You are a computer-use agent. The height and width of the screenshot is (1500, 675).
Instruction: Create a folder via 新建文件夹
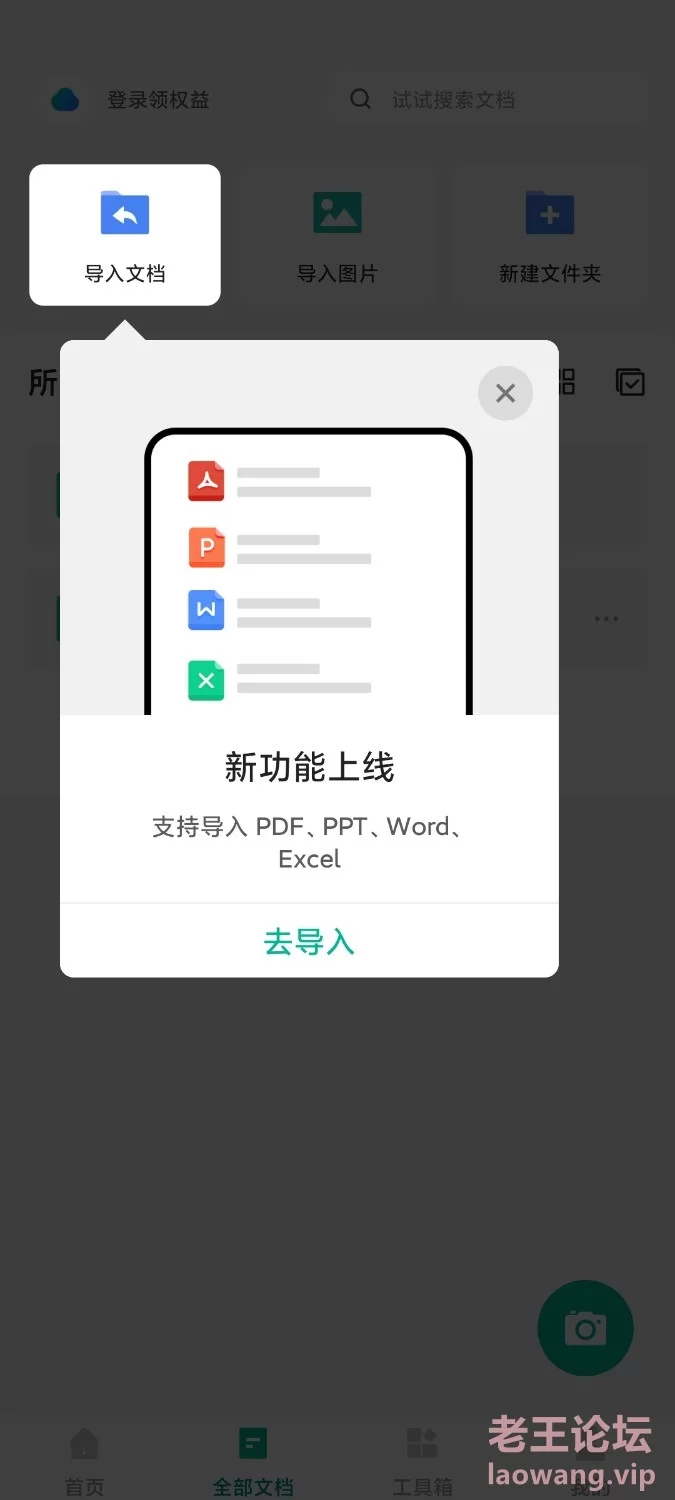550,235
